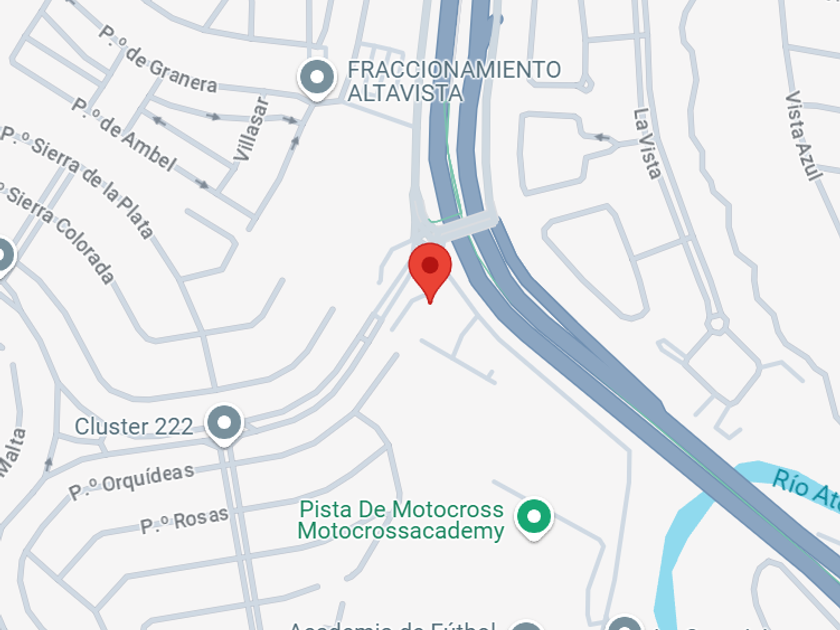
Task: Open Pista De Motocross Motocrossacademy marker
Action: [534, 519]
